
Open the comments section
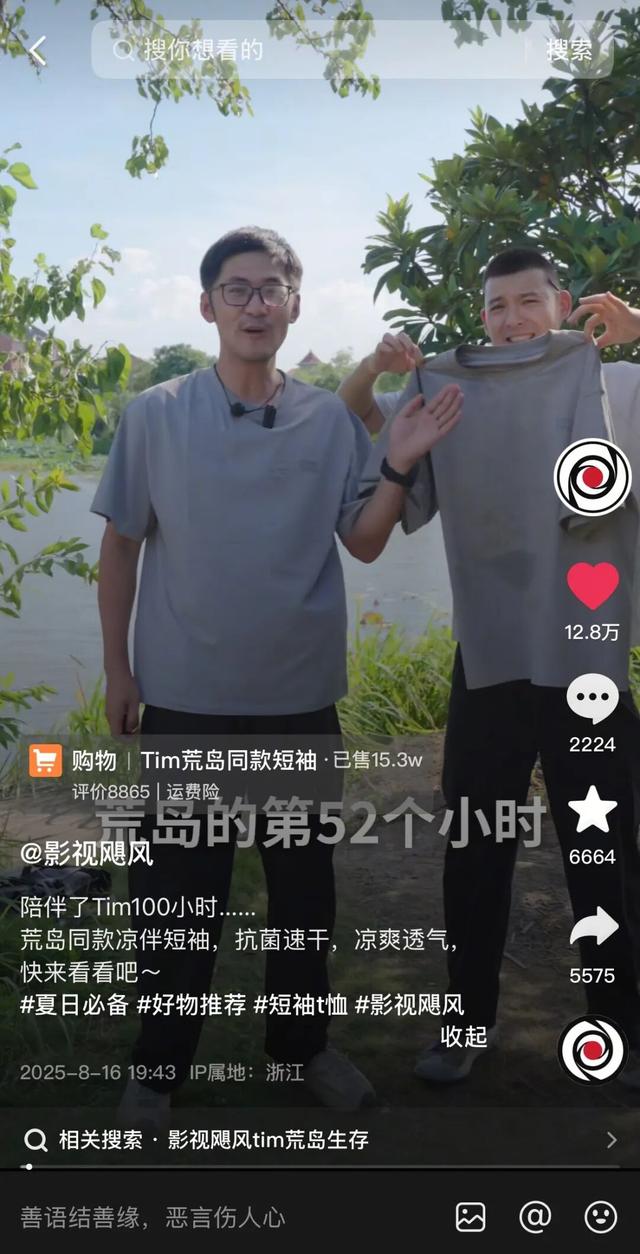(592, 699)
